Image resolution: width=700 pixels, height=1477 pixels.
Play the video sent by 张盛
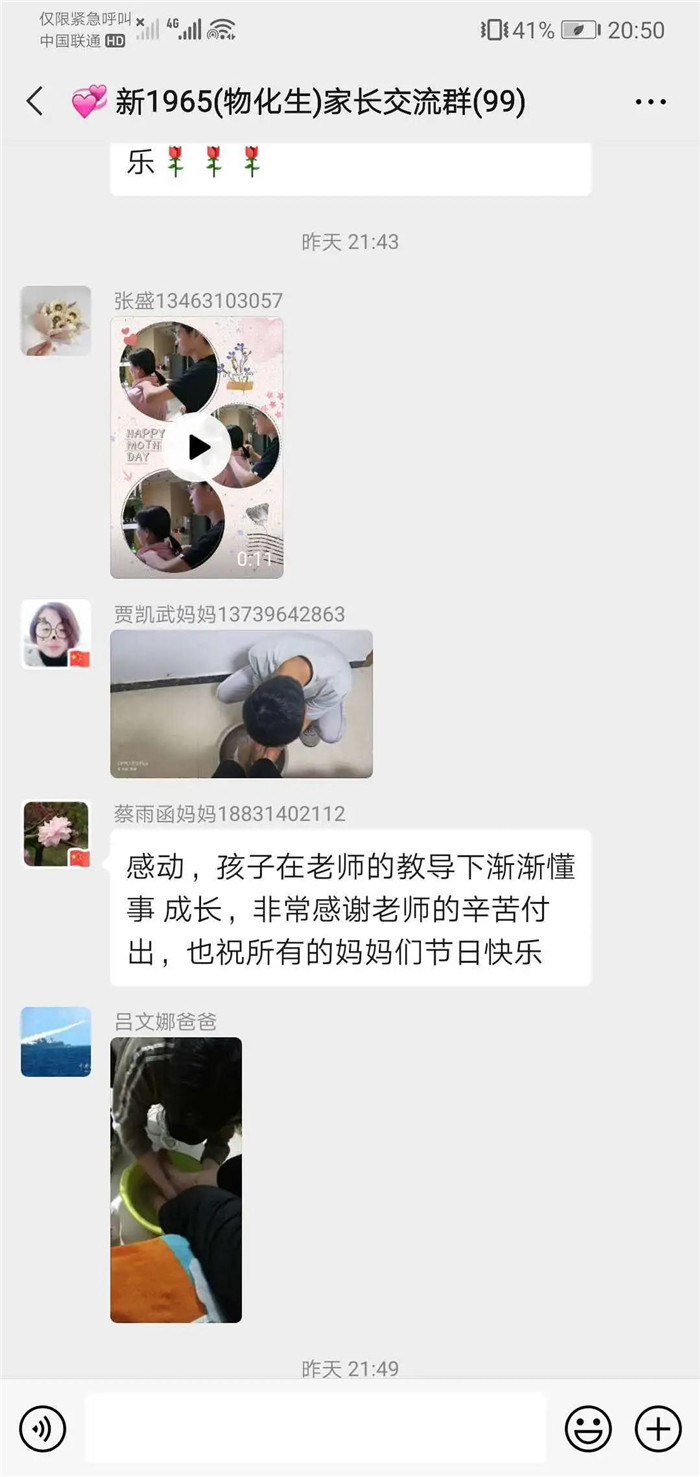tap(197, 448)
